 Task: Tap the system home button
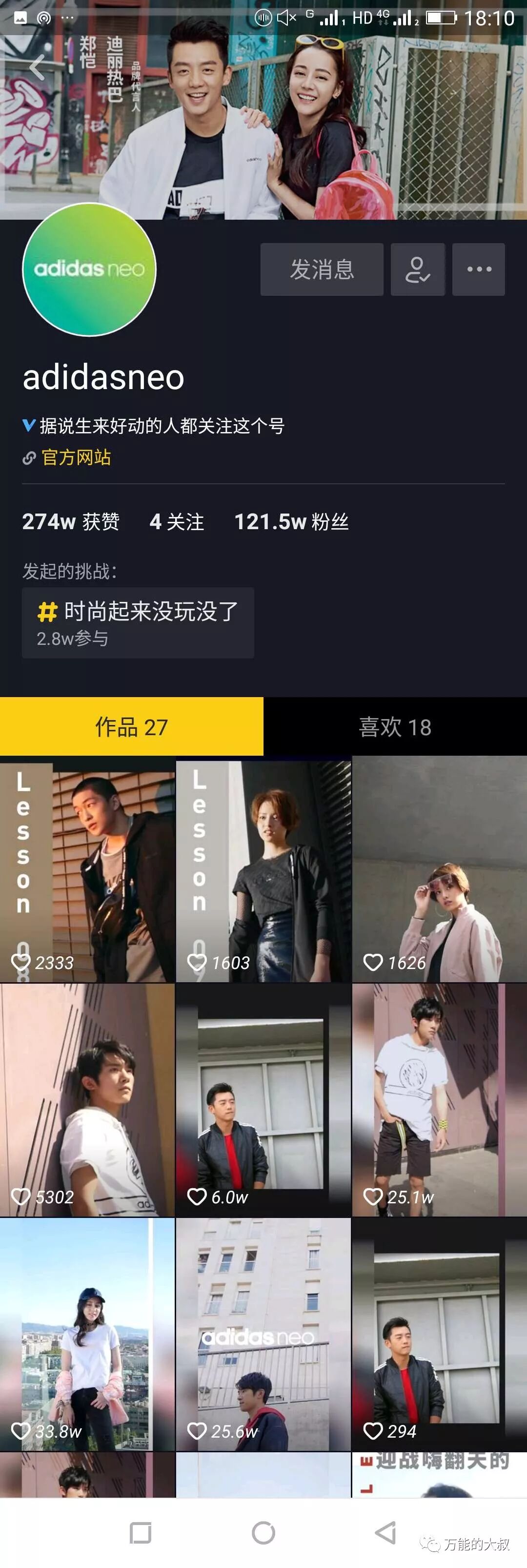pos(263,1532)
